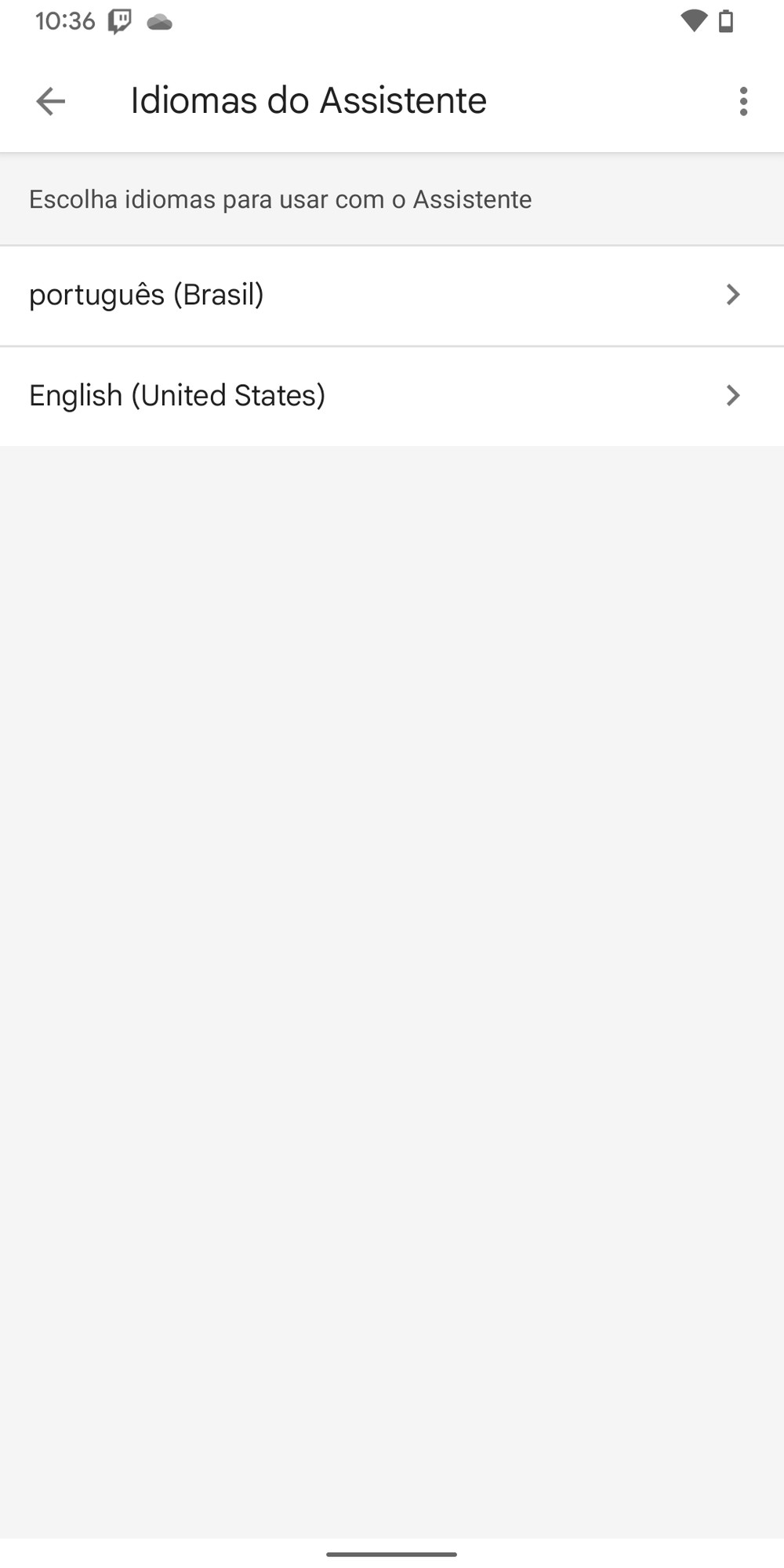Image resolution: width=784 pixels, height=1568 pixels.
Task: Go back from Idiomas do Assistente
Action: (x=51, y=101)
